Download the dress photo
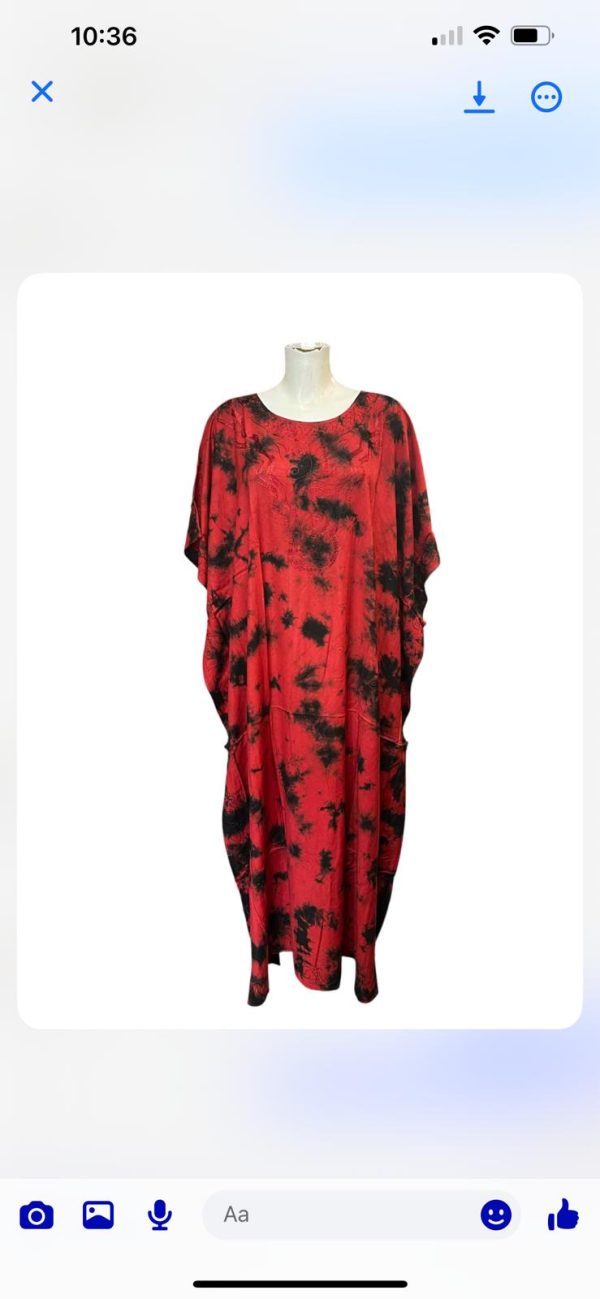This screenshot has height=1299, width=600. (x=479, y=97)
